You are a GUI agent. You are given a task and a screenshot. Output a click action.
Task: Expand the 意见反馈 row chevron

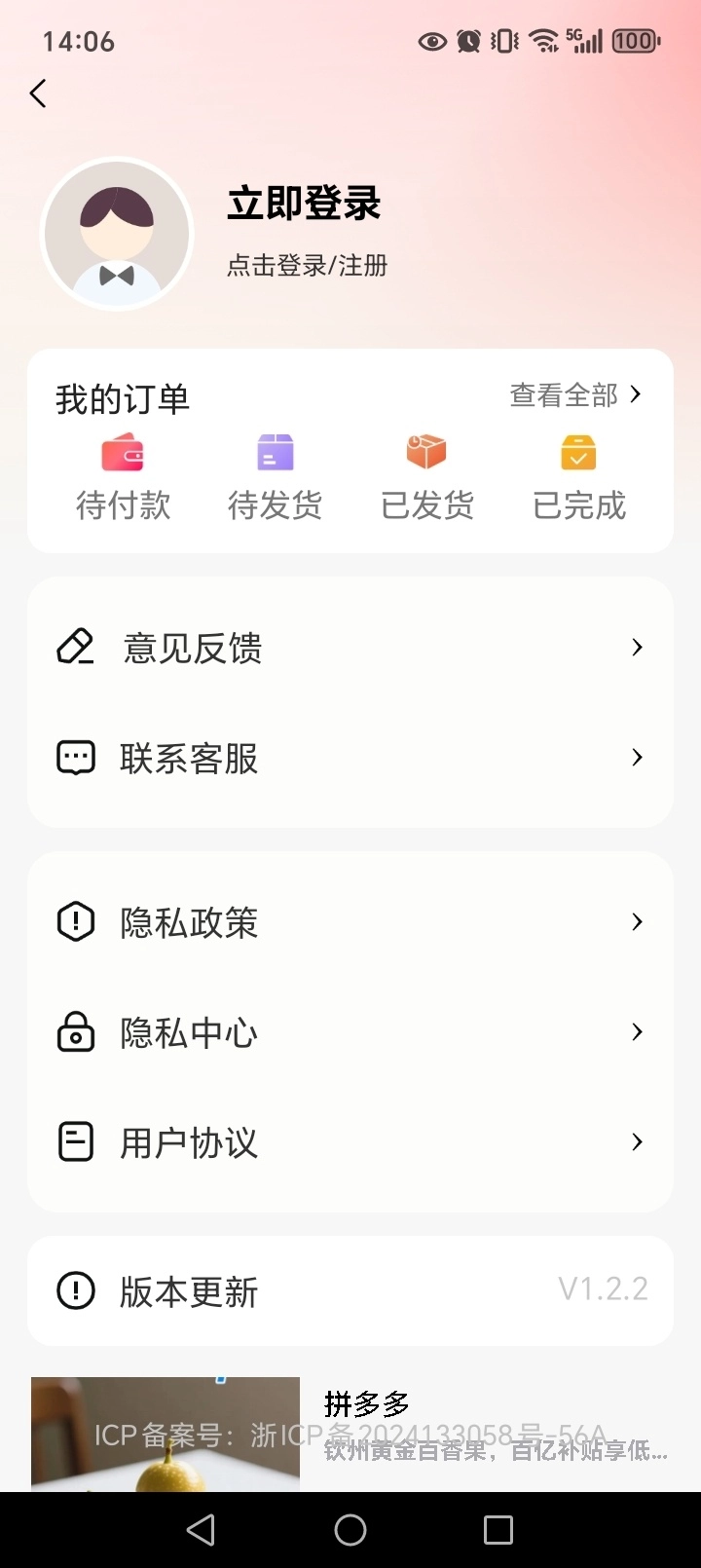(638, 647)
